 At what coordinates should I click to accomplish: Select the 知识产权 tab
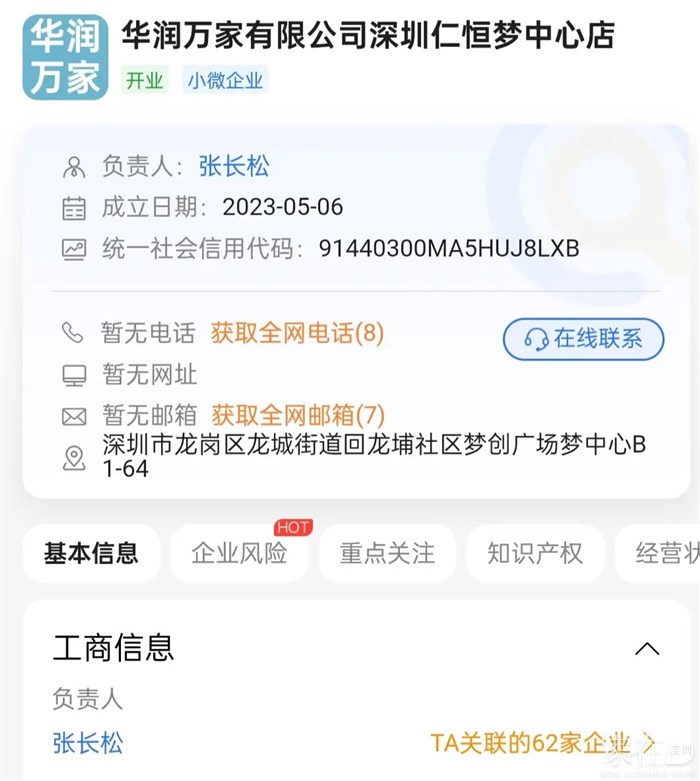(x=535, y=553)
